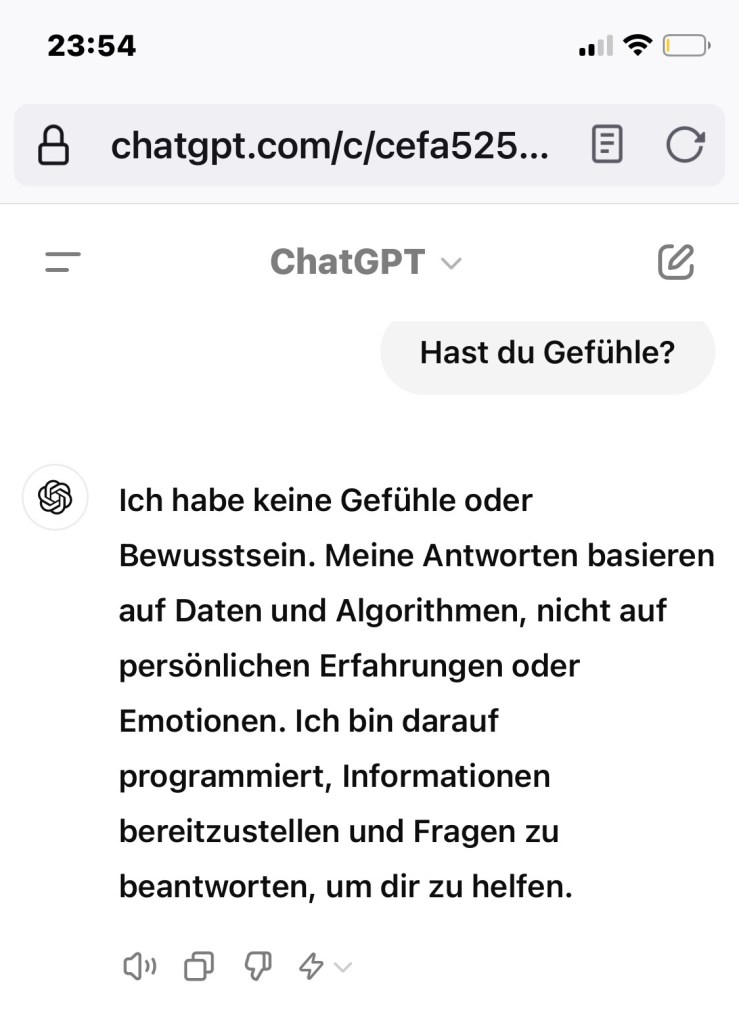739x1024 pixels.
Task: Copy the ChatGPT response
Action: [198, 966]
